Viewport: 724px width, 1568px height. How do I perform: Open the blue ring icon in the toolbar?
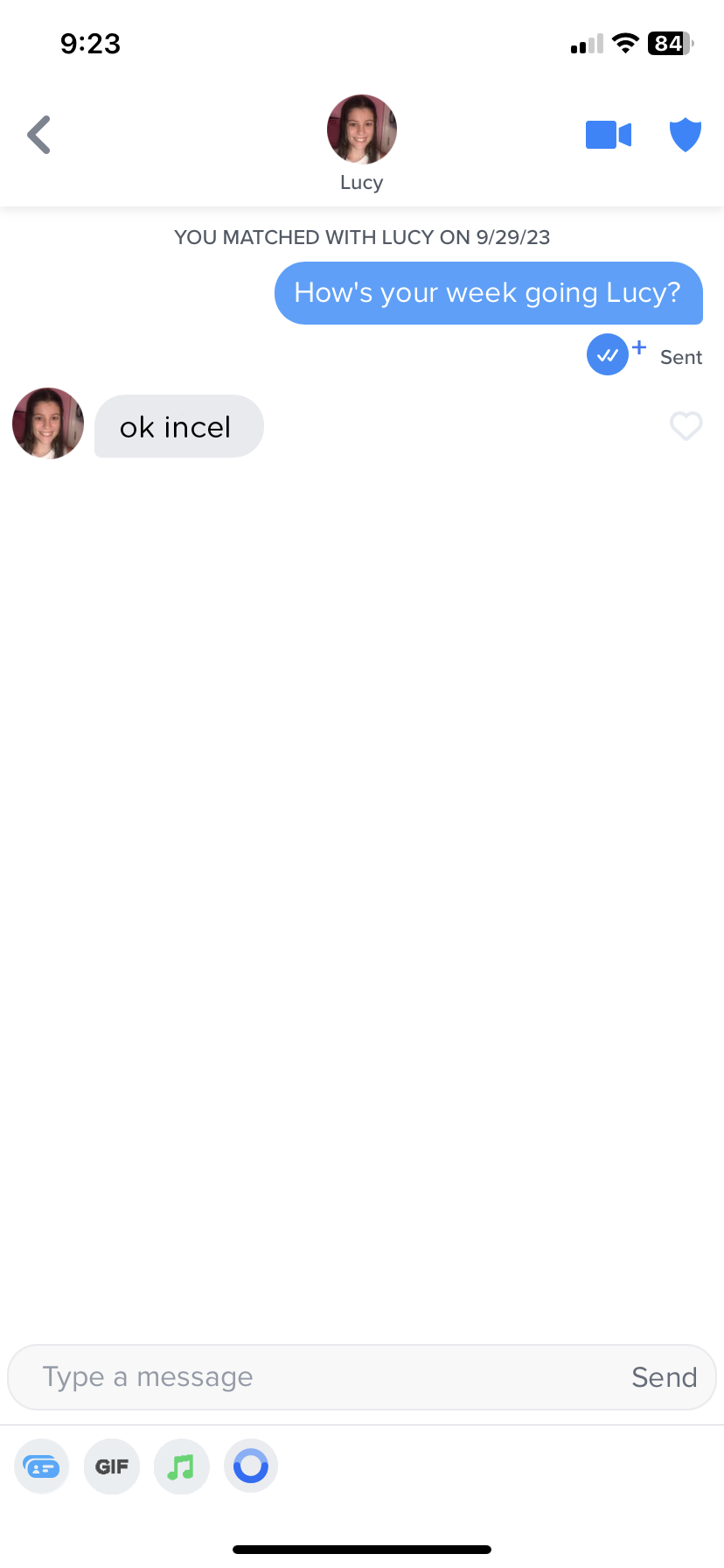[251, 1466]
